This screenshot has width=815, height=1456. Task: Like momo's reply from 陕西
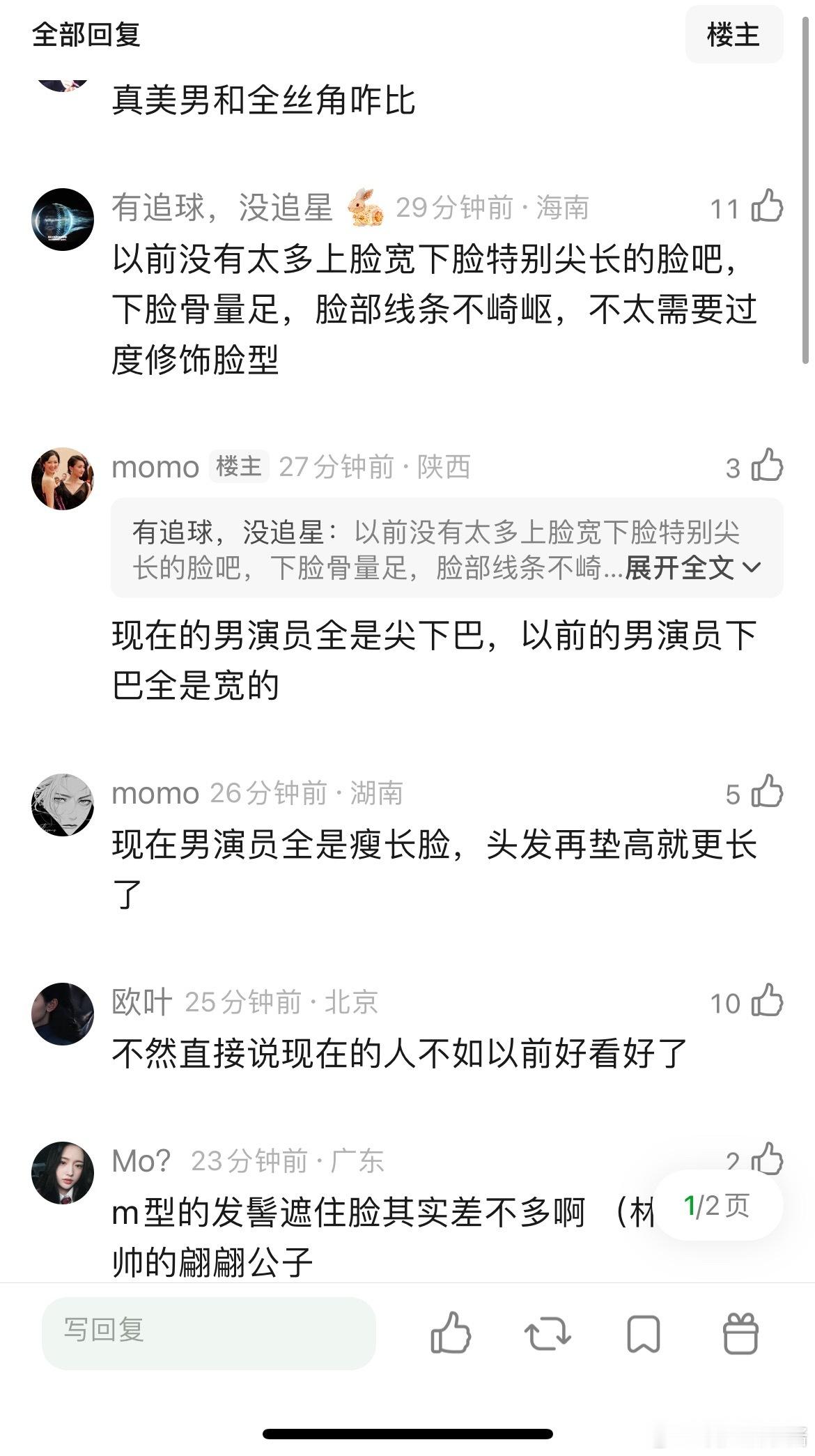click(x=767, y=466)
